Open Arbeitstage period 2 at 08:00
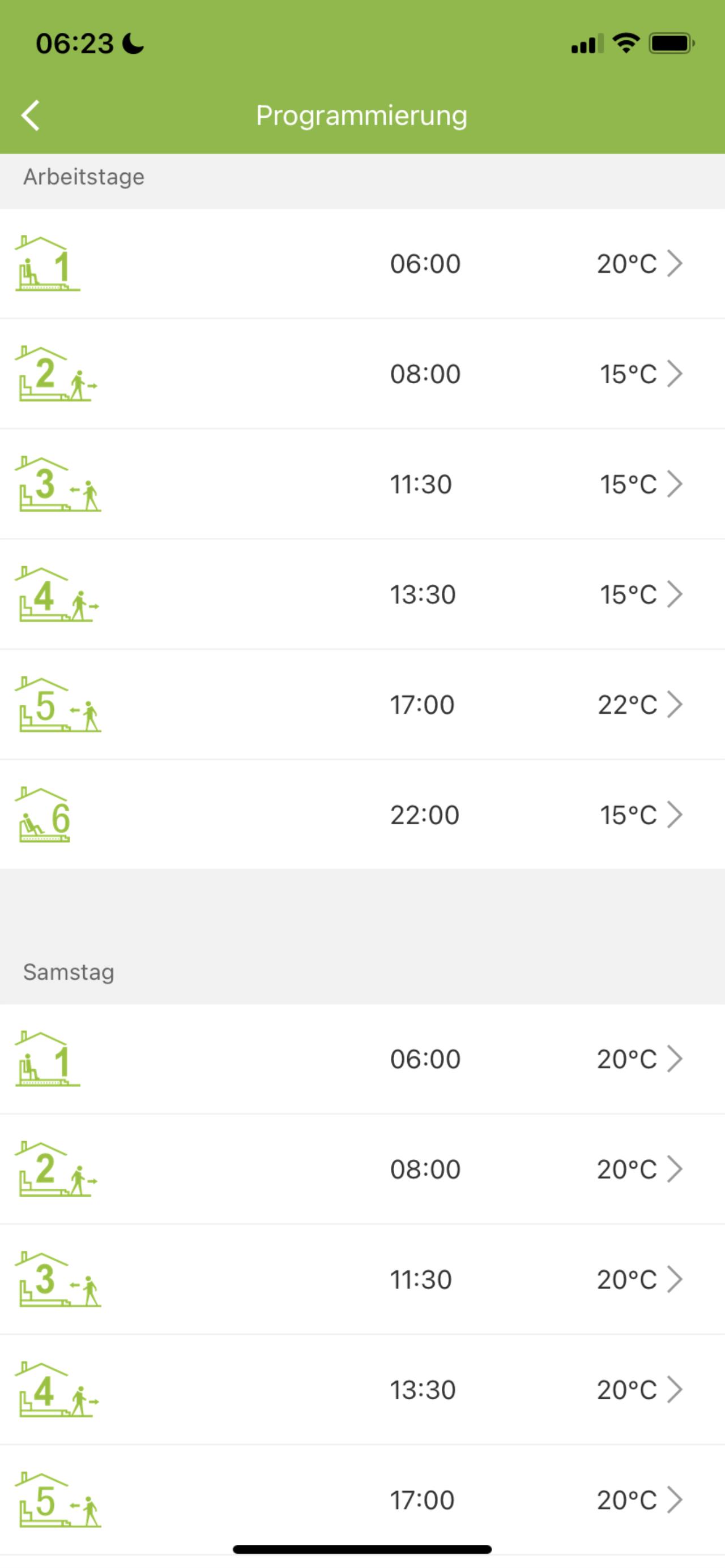Image resolution: width=725 pixels, height=1568 pixels. click(x=362, y=374)
